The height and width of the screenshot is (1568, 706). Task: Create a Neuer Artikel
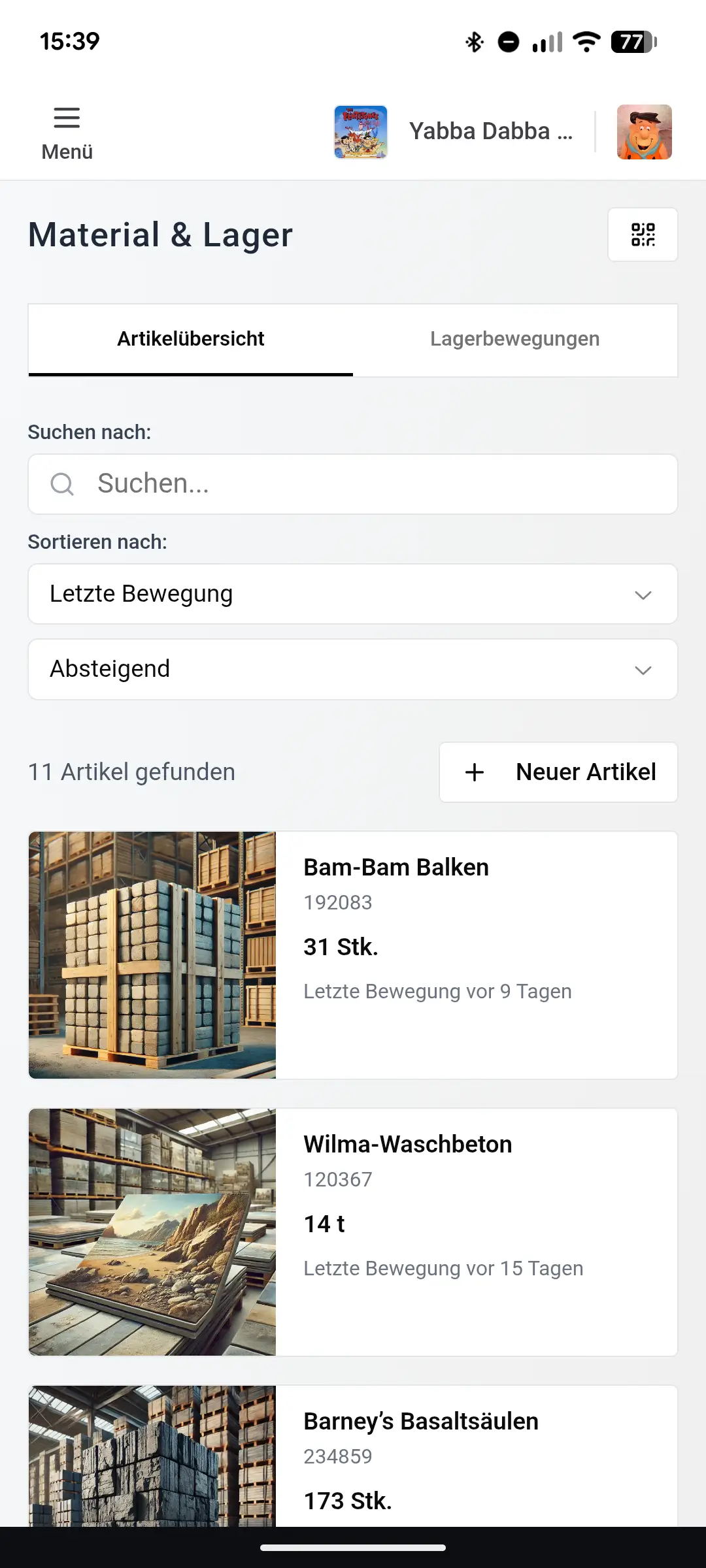(x=559, y=772)
